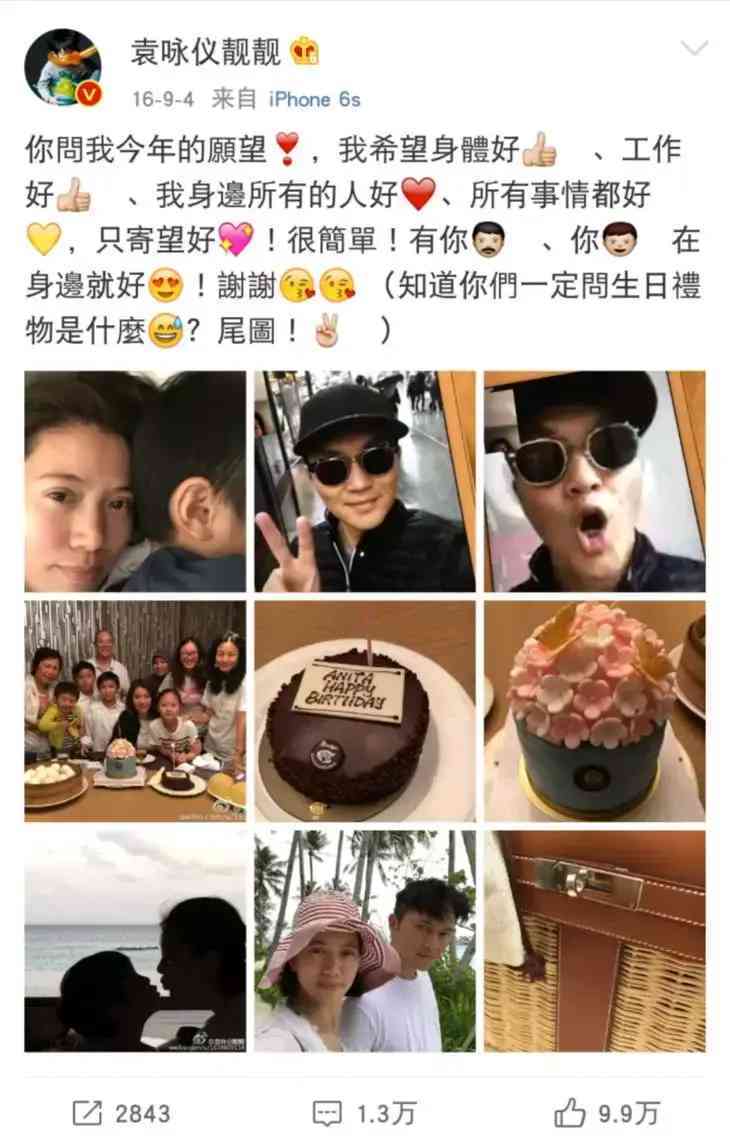This screenshot has width=730, height=1143.
Task: View the peace sign selfie photo
Action: pyautogui.click(x=365, y=481)
